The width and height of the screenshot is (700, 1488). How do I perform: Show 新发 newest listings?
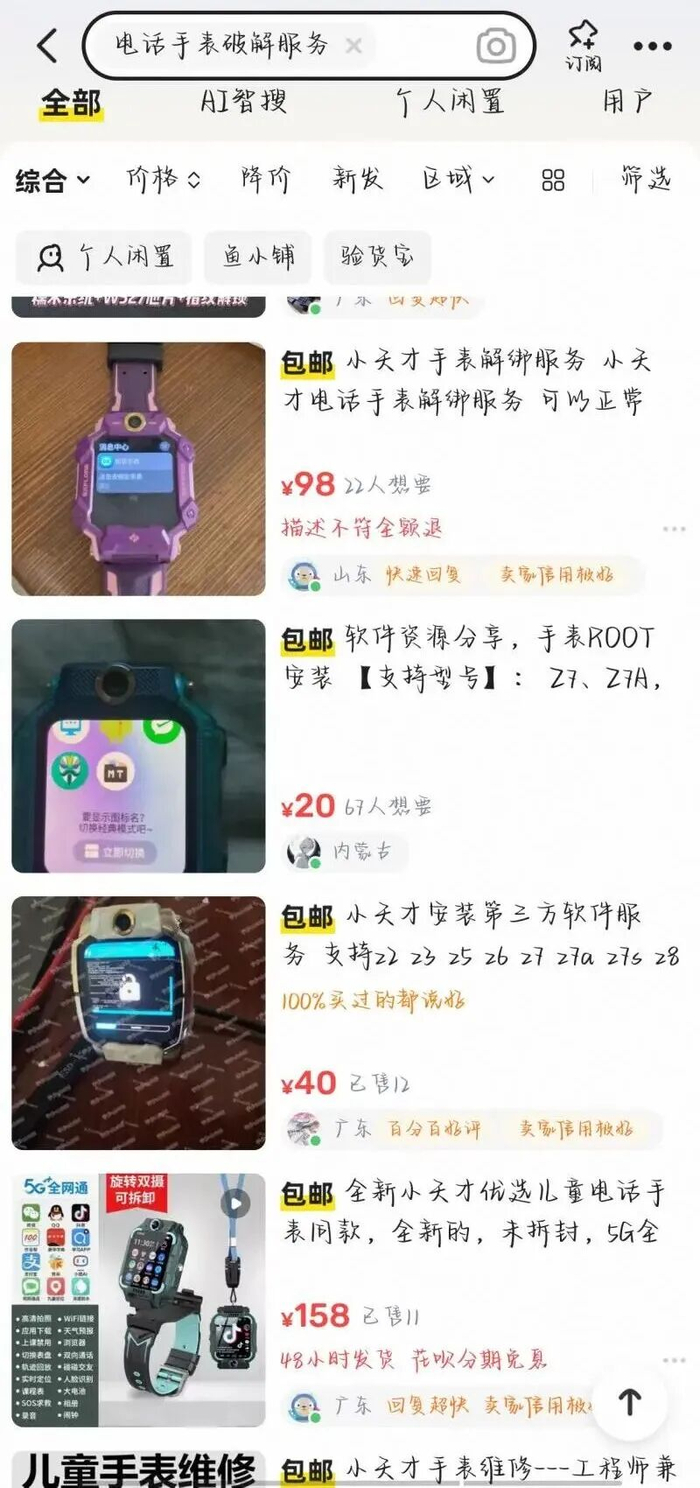tap(358, 179)
